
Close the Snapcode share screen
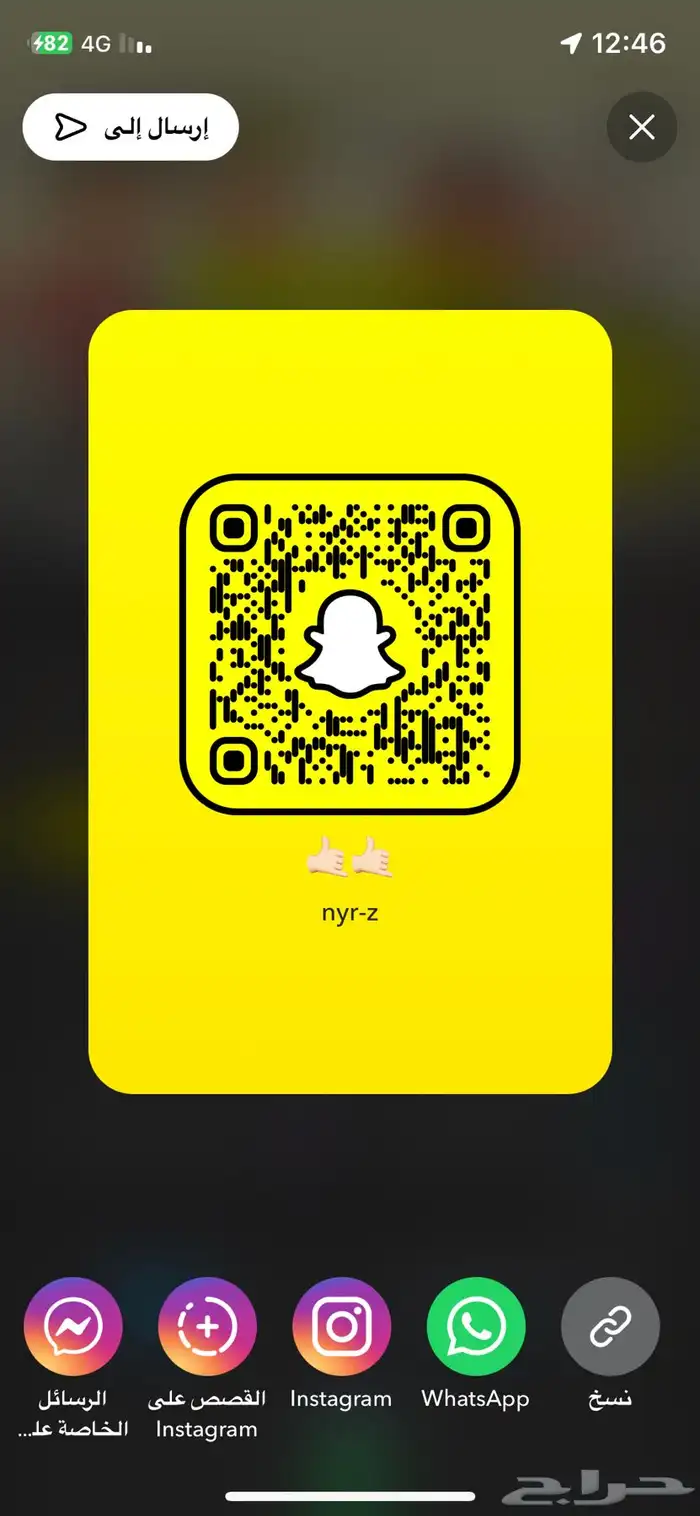(x=641, y=127)
